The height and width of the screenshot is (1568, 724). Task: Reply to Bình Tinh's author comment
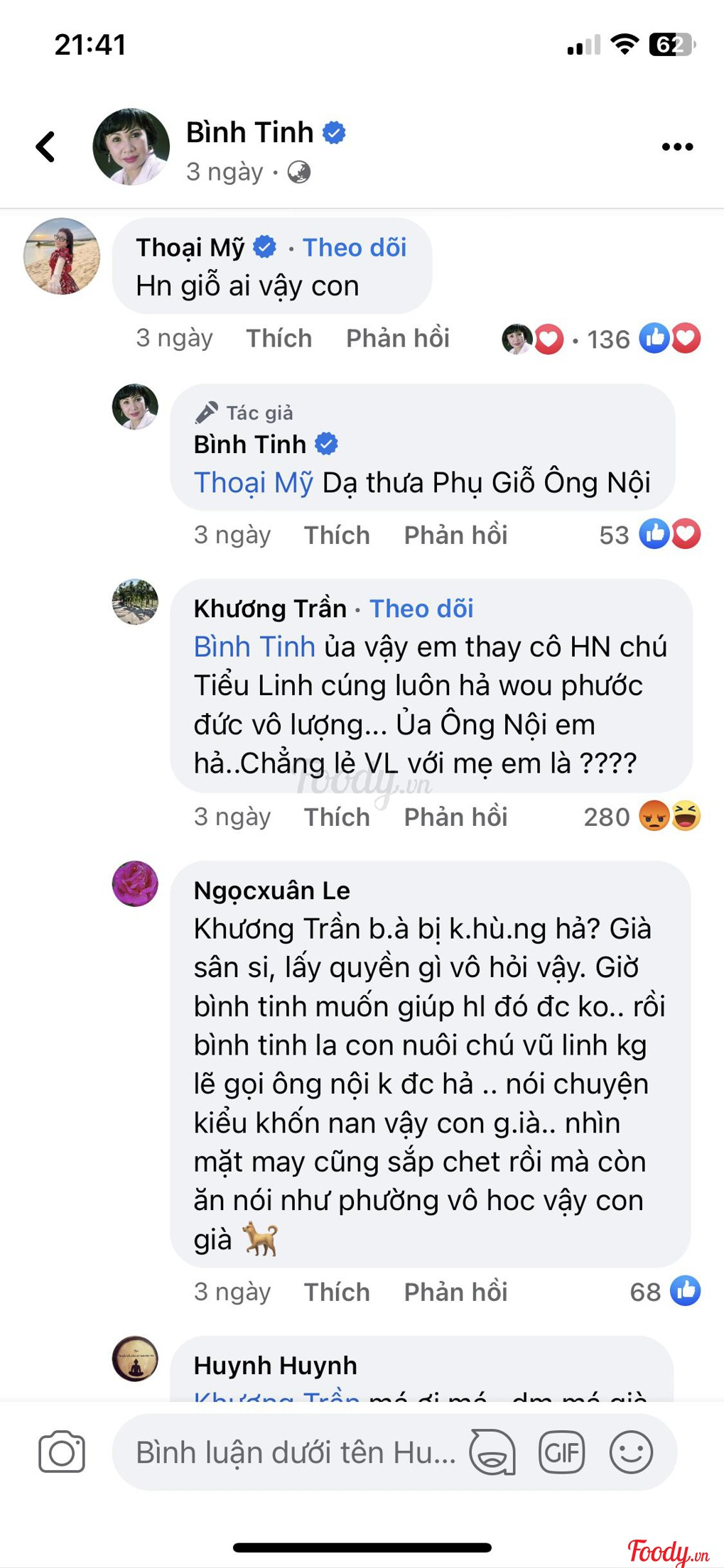point(455,535)
